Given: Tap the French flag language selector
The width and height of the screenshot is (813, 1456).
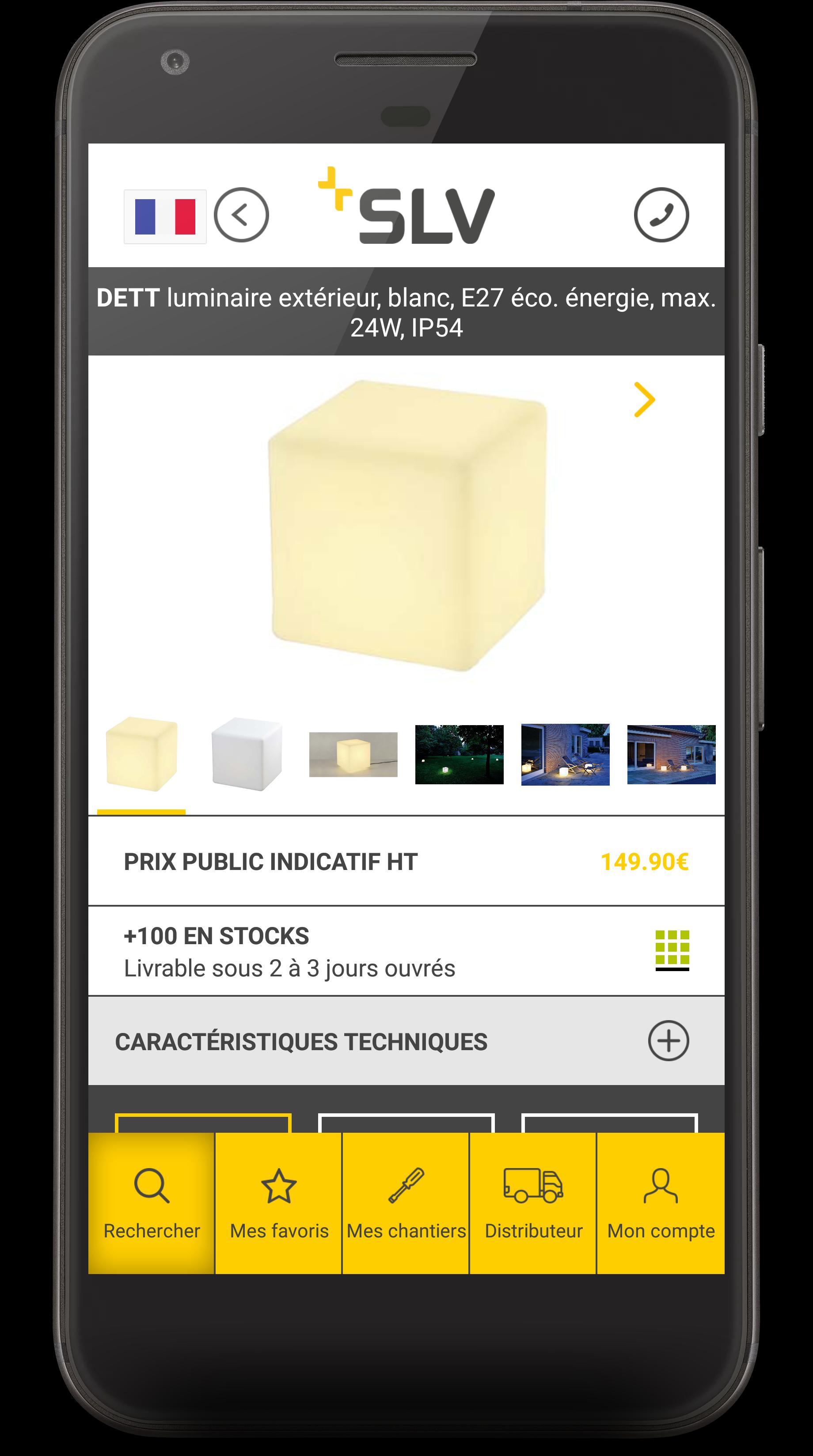Looking at the screenshot, I should point(165,216).
